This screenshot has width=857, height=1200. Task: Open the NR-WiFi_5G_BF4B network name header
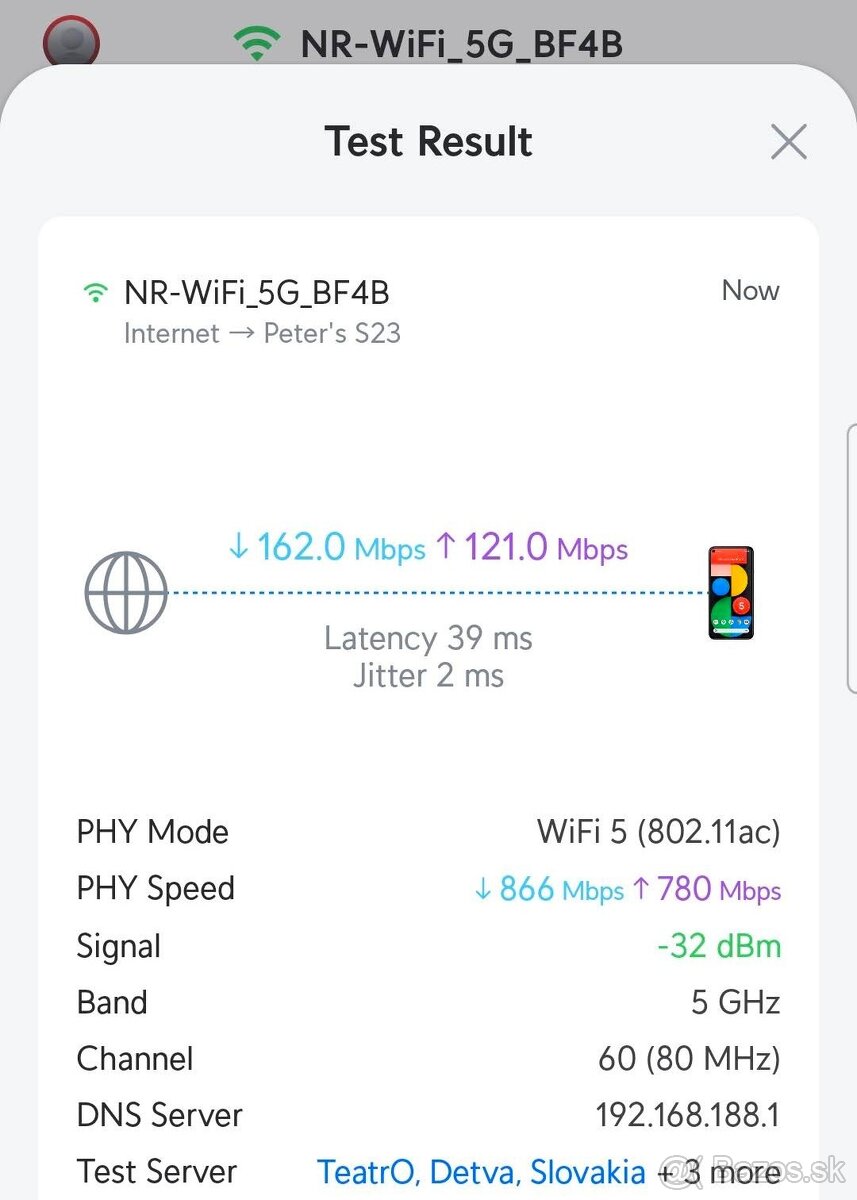[x=462, y=42]
